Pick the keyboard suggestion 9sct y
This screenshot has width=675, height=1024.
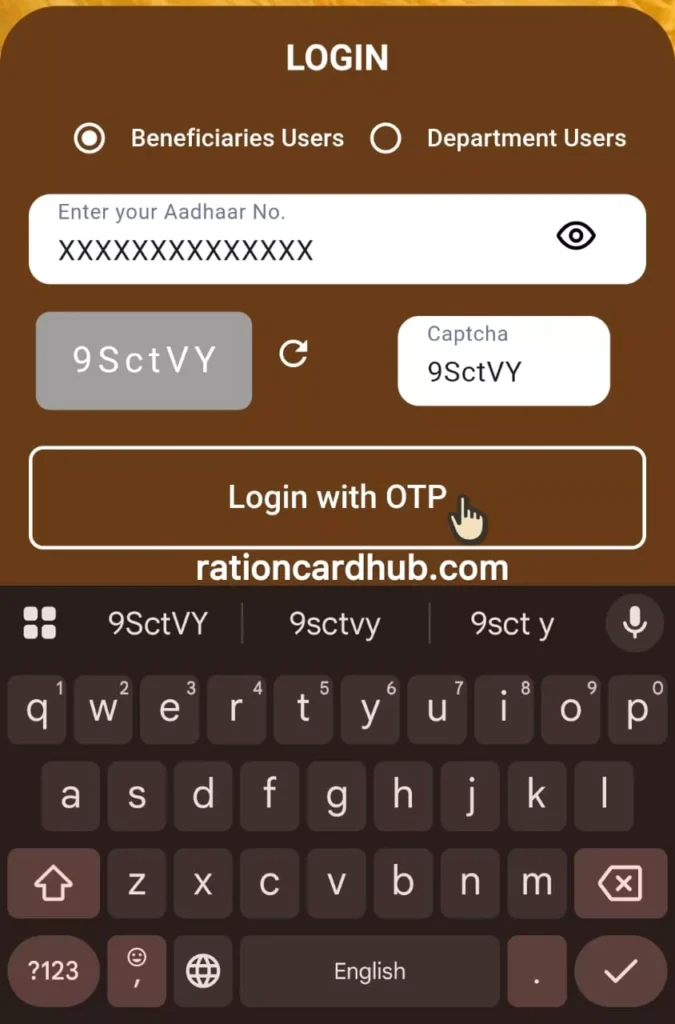tap(512, 624)
